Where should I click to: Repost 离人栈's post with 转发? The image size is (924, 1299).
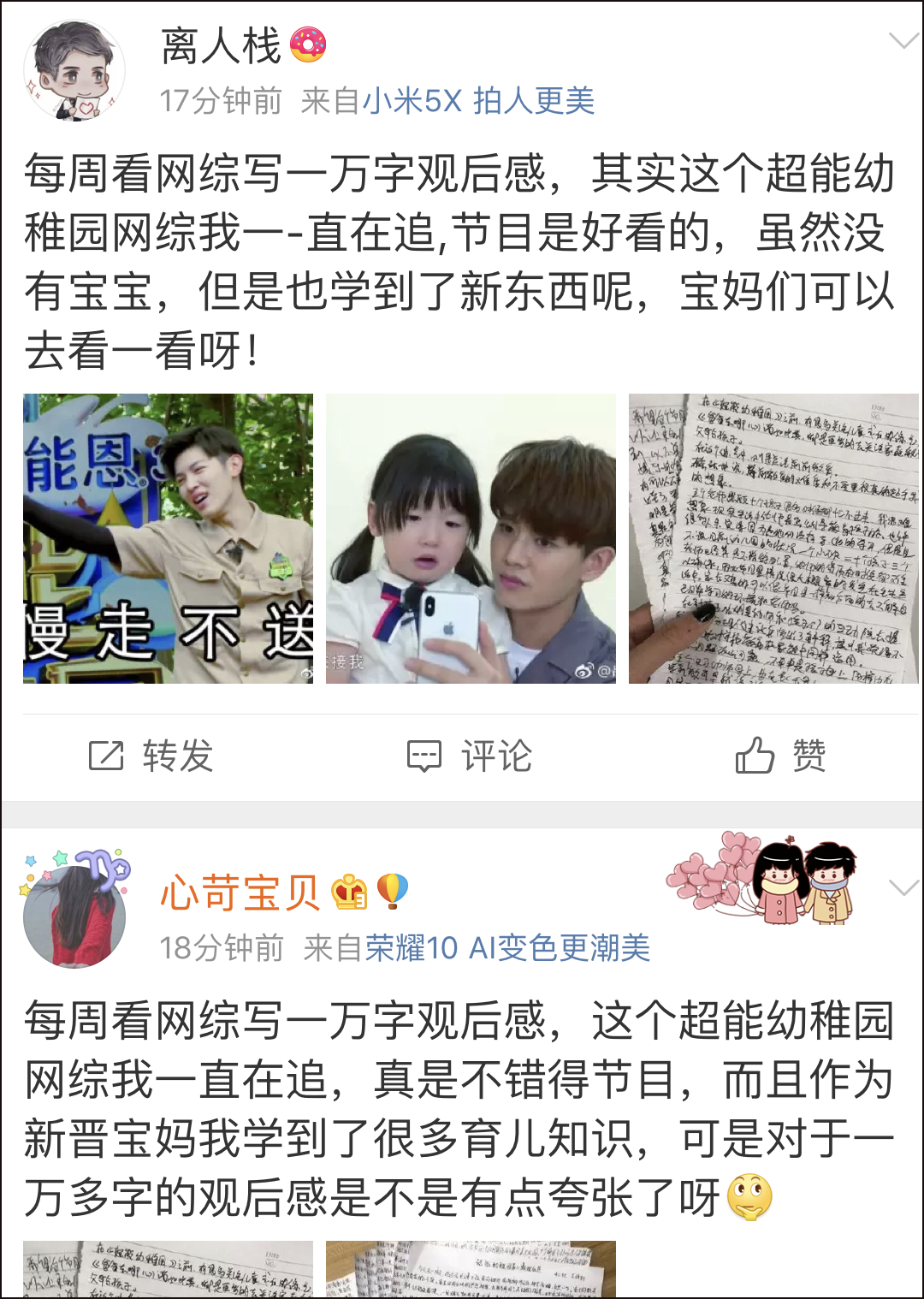(x=152, y=756)
